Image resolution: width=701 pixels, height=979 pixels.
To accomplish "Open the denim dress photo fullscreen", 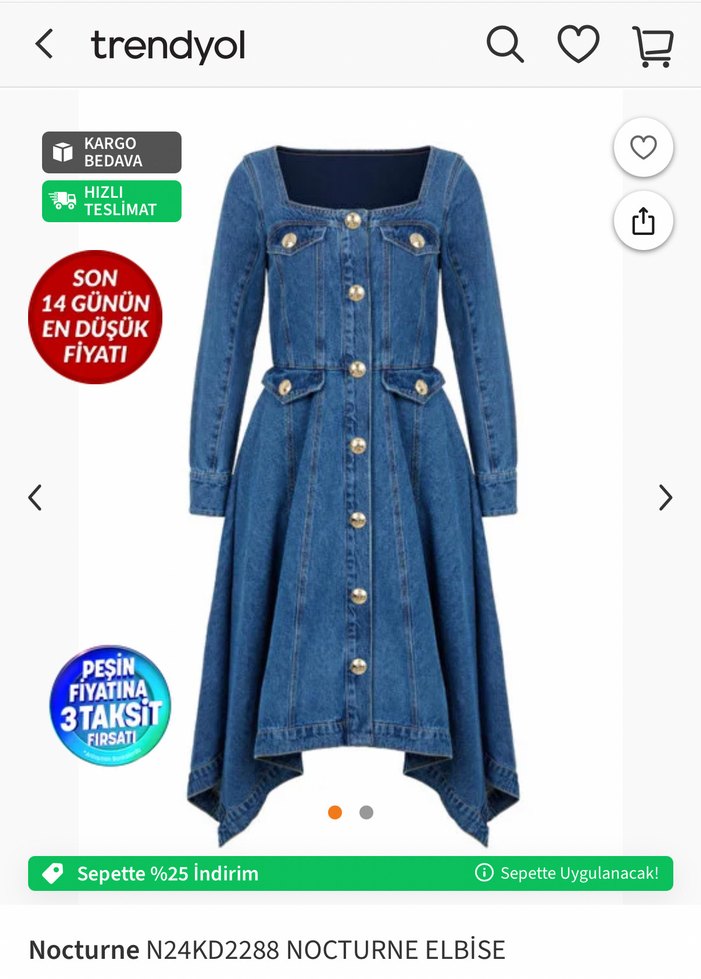I will 352,480.
